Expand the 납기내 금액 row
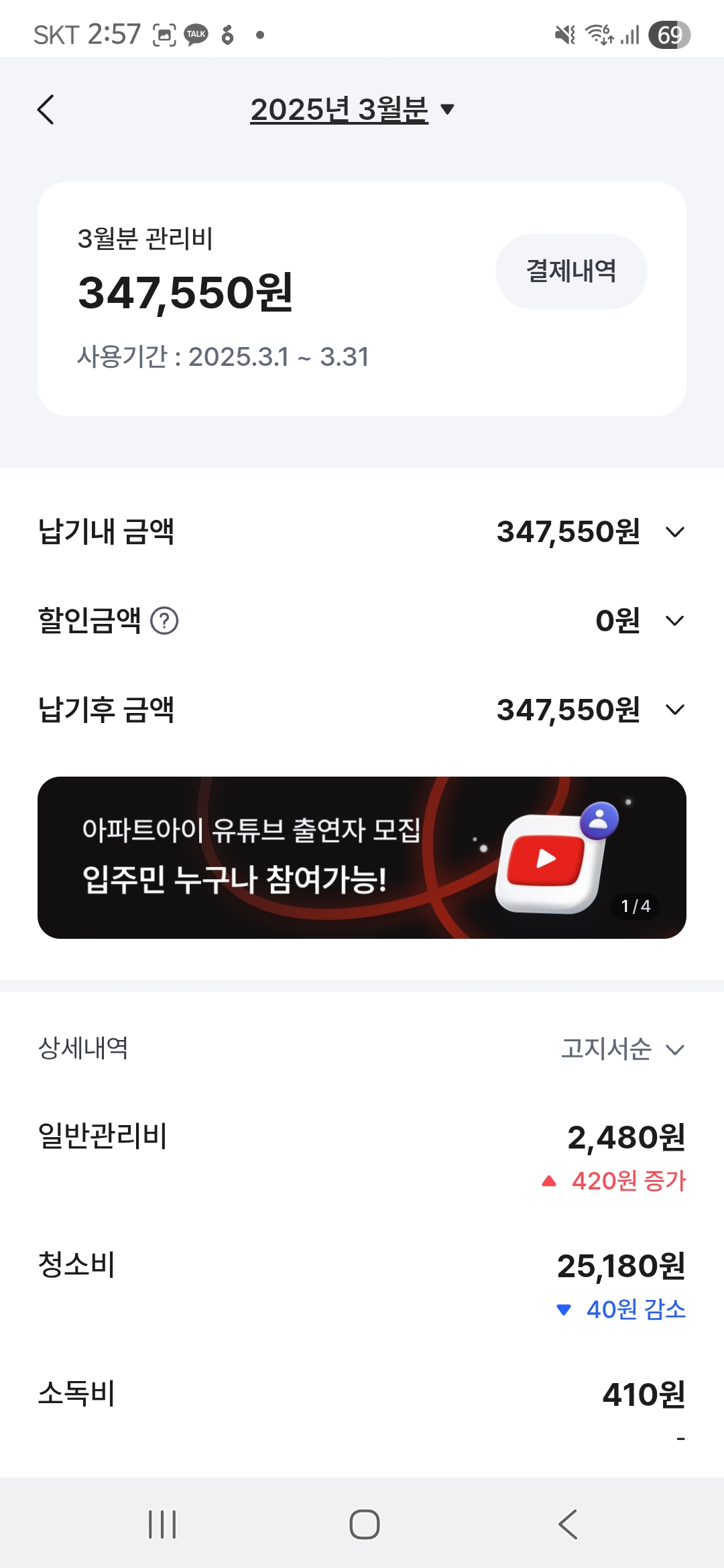The width and height of the screenshot is (724, 1568). pyautogui.click(x=674, y=532)
